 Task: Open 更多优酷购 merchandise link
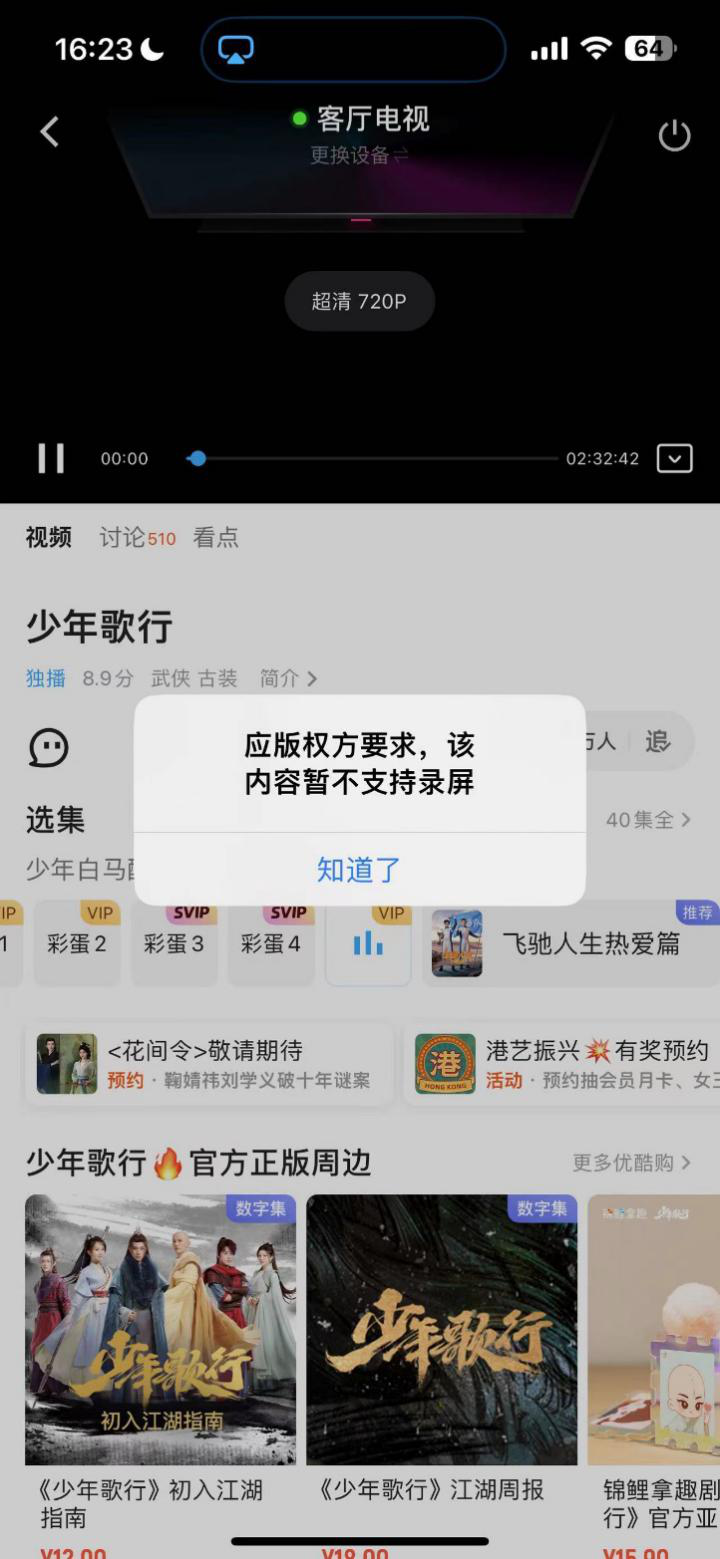[x=631, y=1163]
